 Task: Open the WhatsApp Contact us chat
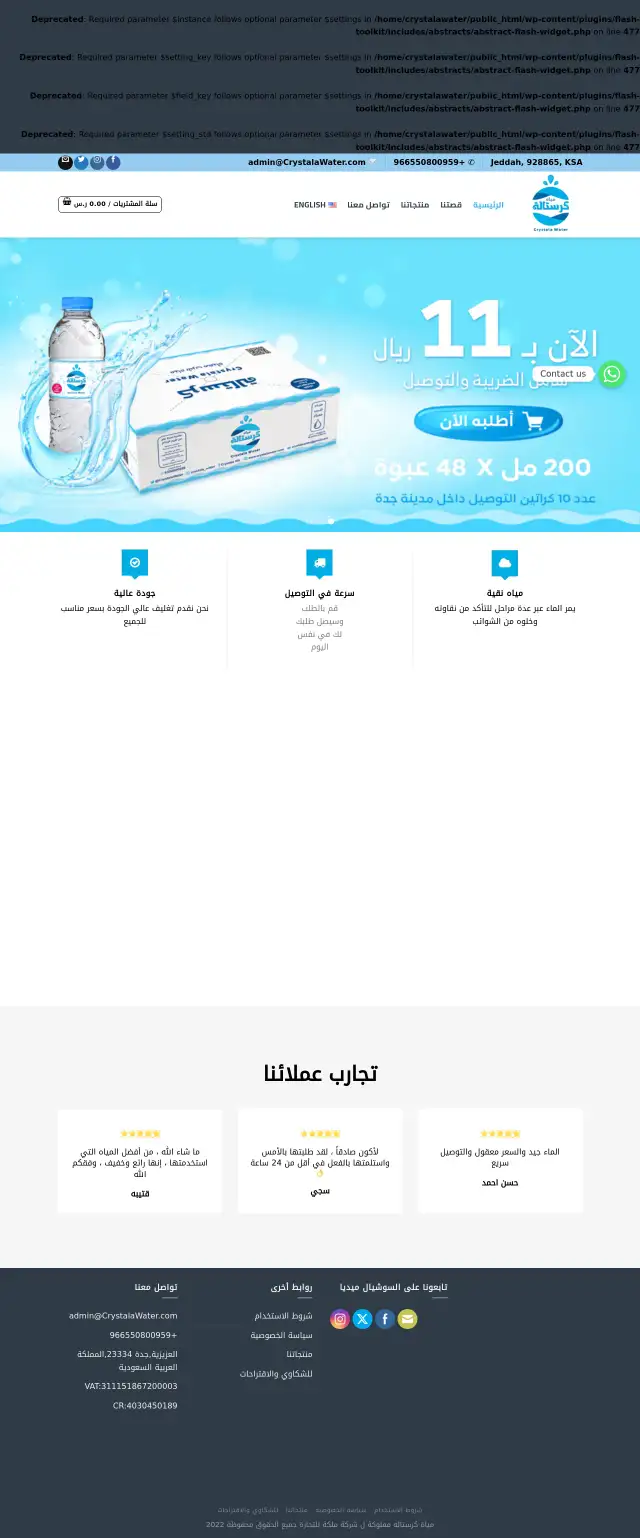tap(611, 374)
